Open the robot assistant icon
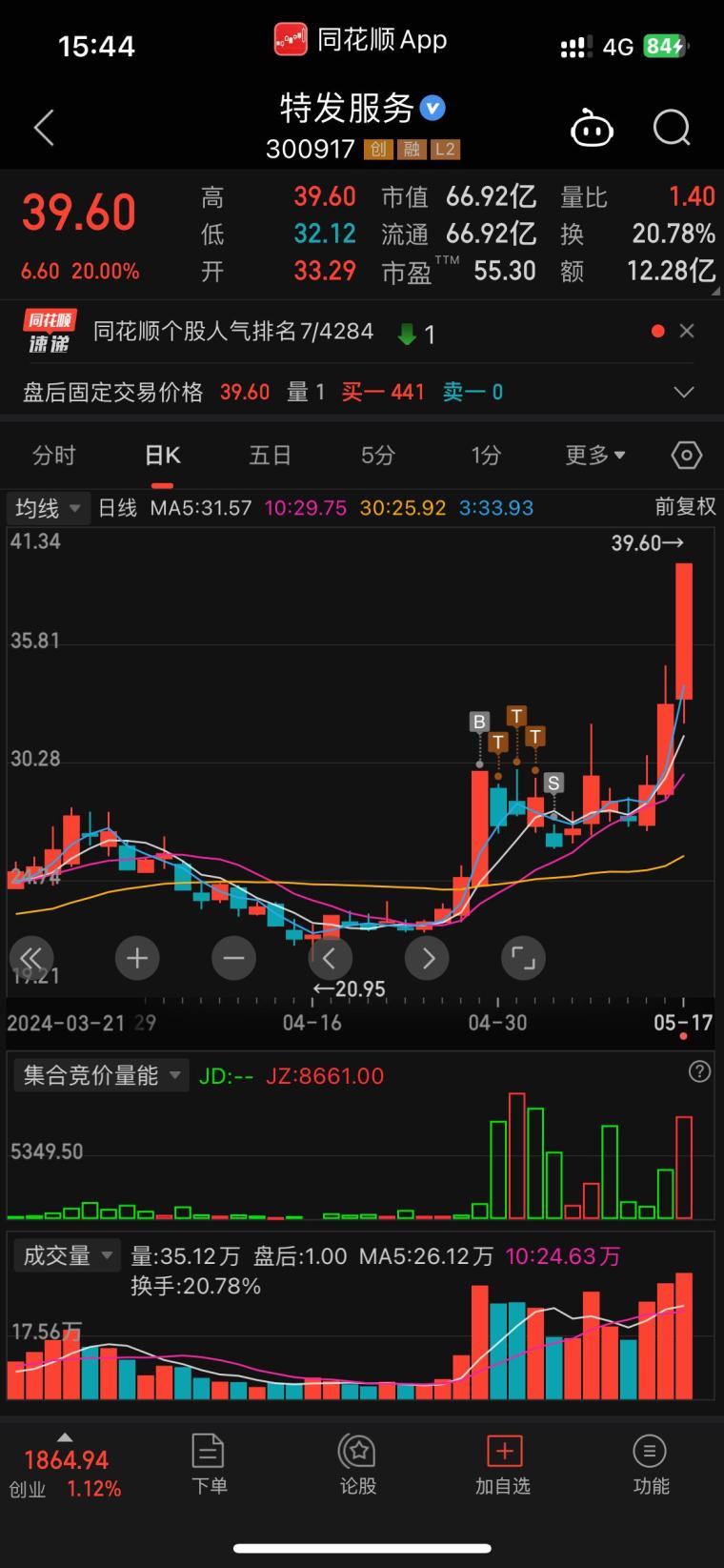This screenshot has height=1568, width=724. click(592, 128)
